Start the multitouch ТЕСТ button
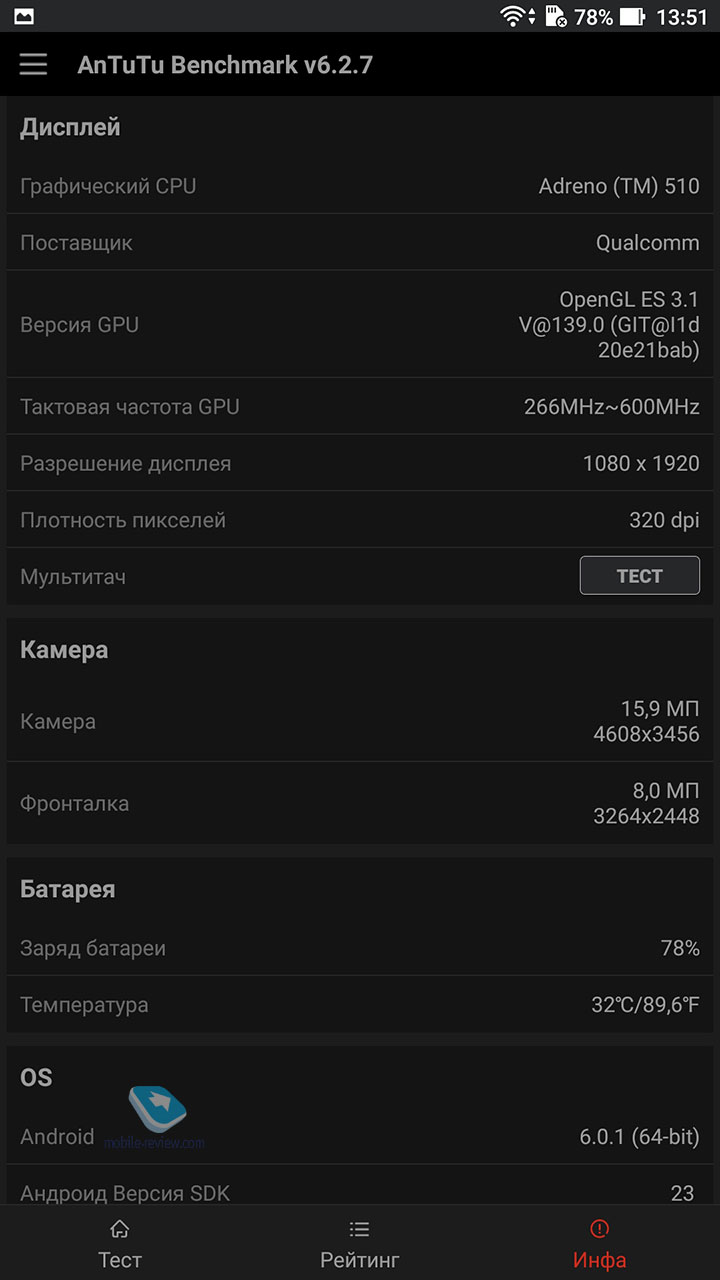Screen dimensions: 720x1280 tap(639, 576)
